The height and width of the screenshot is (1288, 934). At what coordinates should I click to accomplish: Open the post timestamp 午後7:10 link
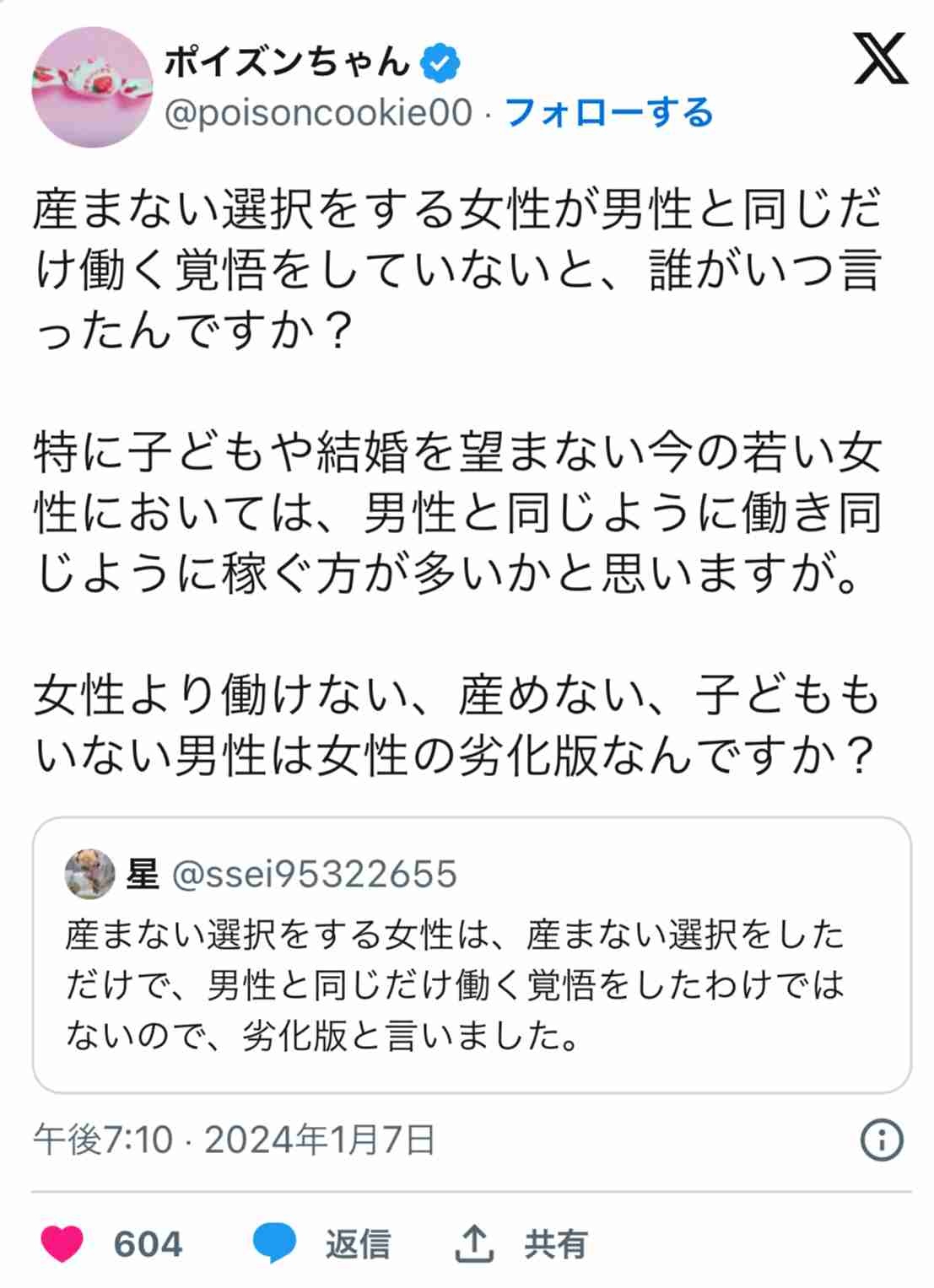coord(234,1140)
